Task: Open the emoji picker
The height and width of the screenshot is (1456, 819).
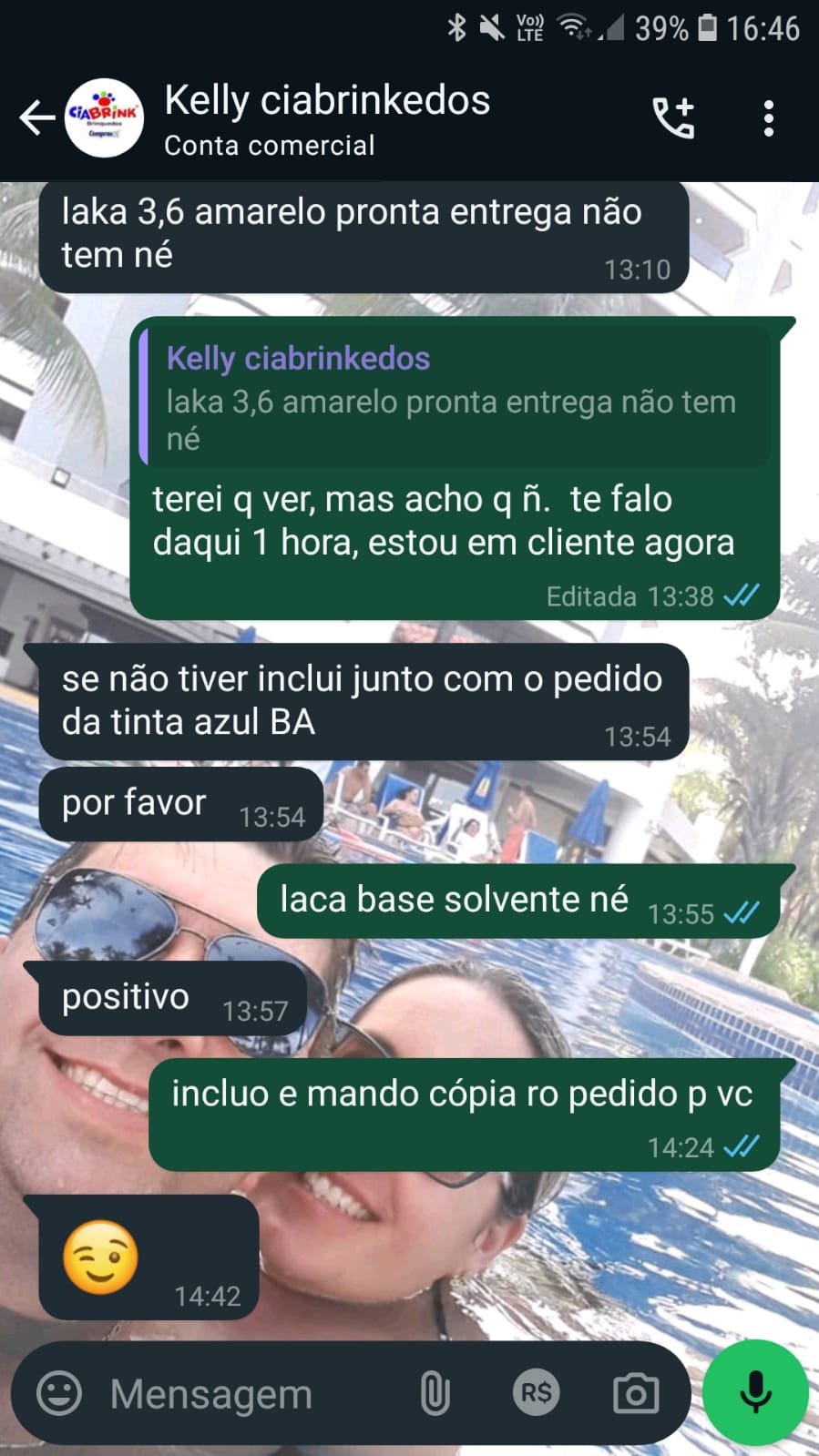Action: (59, 1393)
